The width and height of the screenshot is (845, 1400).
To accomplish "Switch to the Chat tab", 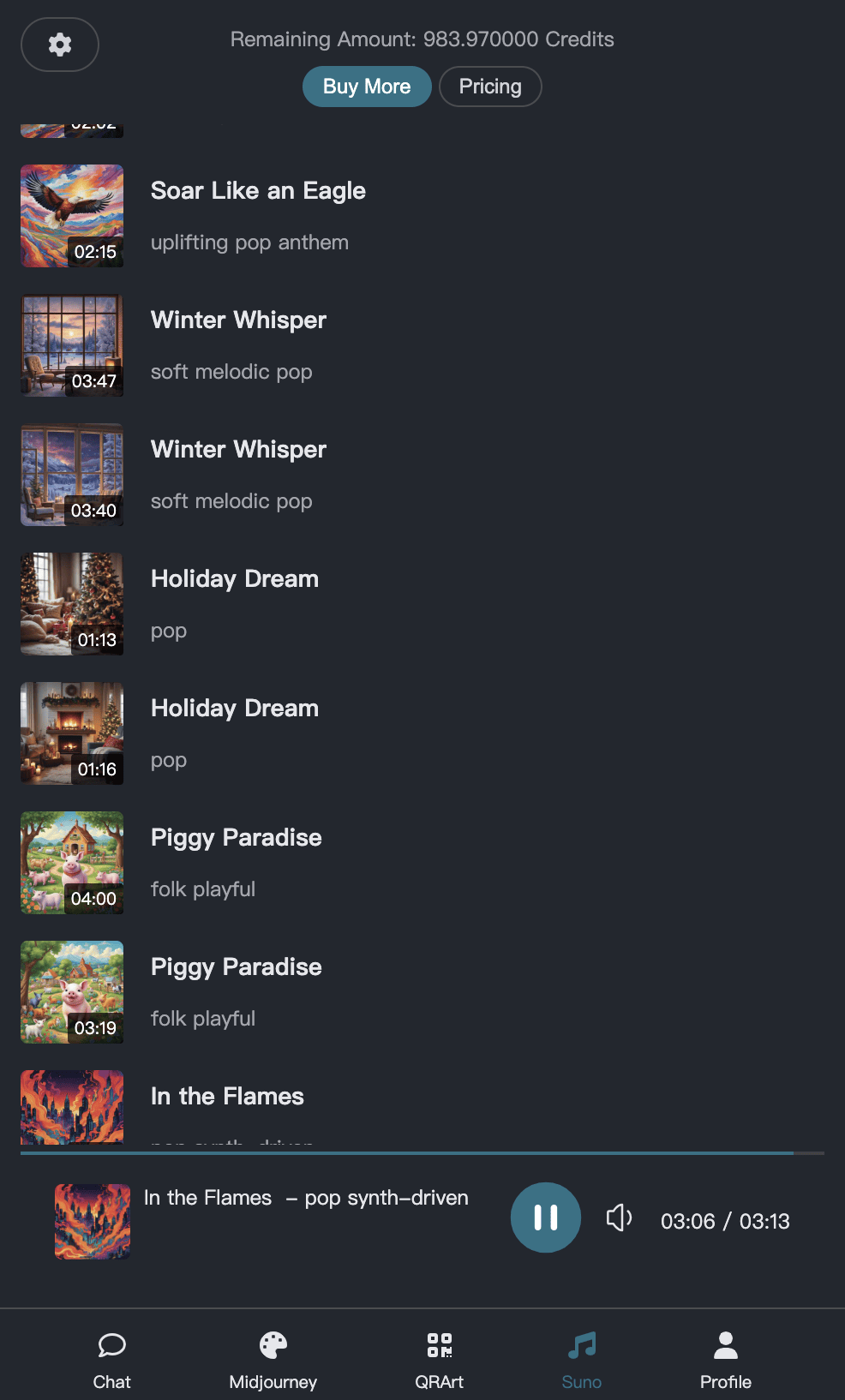I will click(111, 1359).
